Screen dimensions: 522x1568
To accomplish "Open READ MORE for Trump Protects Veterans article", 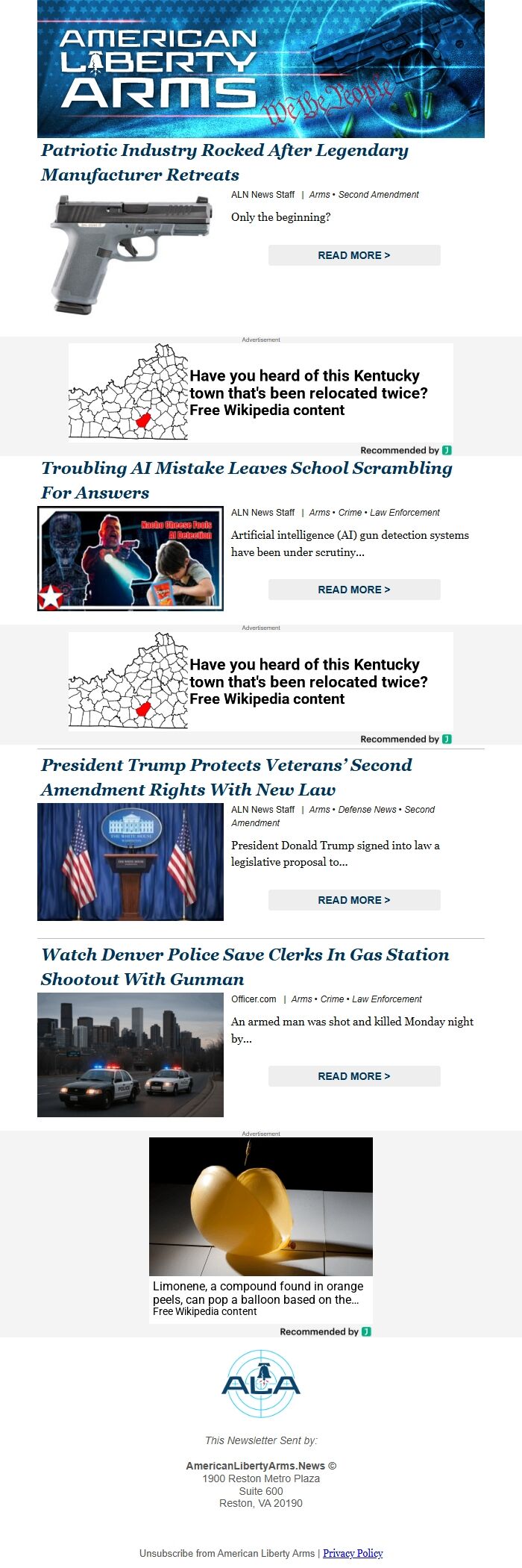I will 353,900.
